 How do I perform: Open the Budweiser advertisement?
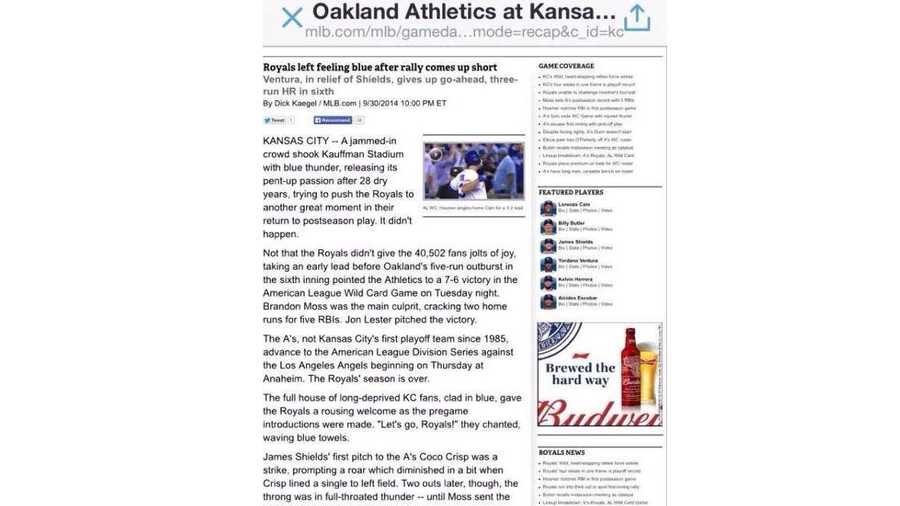599,374
